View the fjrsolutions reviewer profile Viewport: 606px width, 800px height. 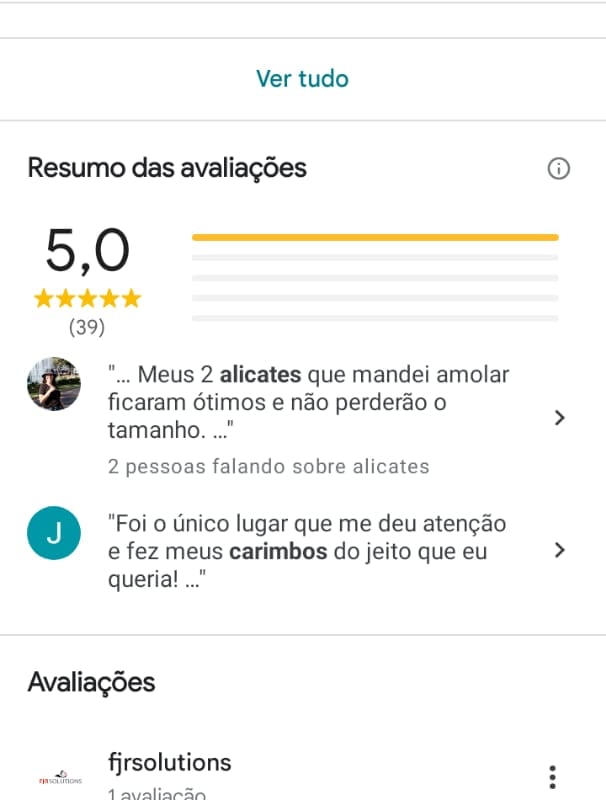169,763
